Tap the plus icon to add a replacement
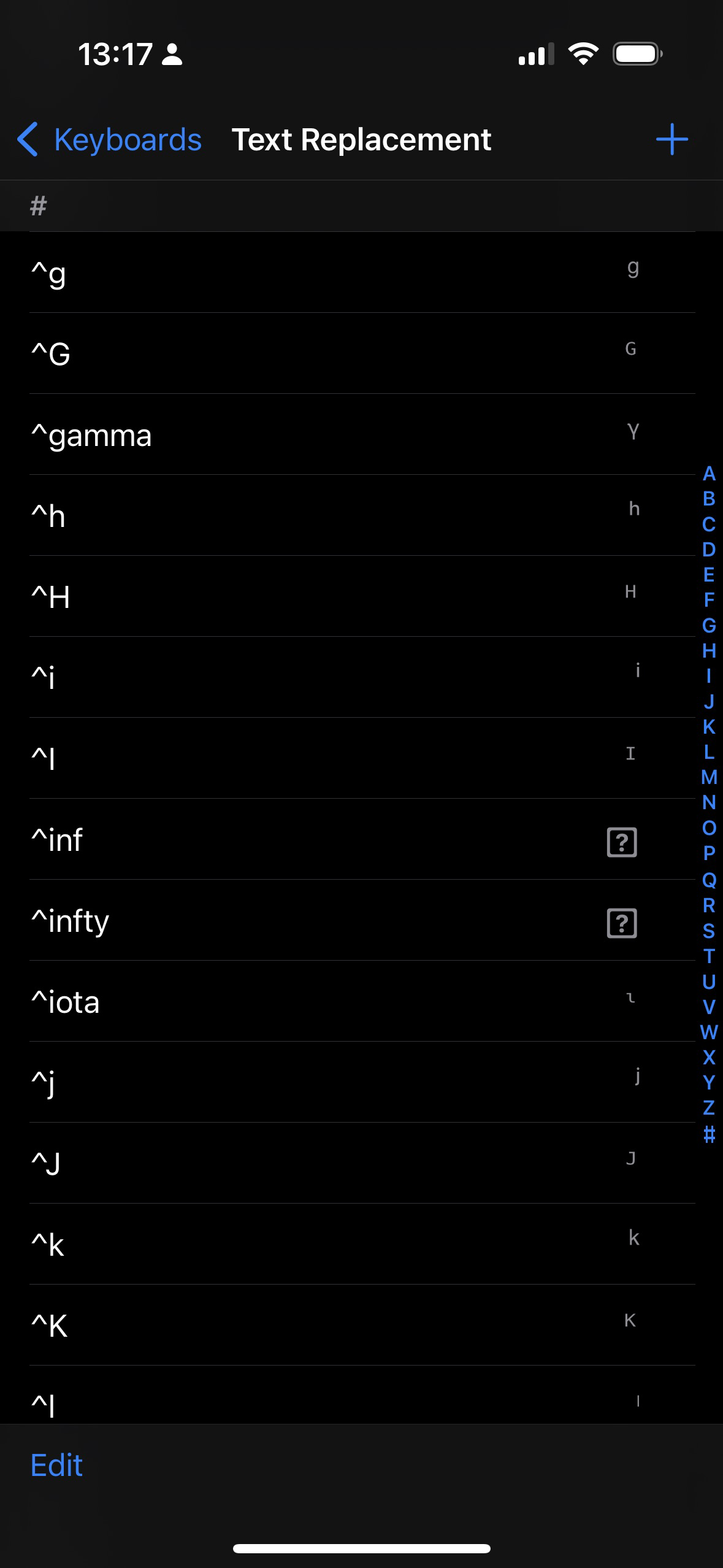The image size is (723, 1568). pyautogui.click(x=672, y=140)
